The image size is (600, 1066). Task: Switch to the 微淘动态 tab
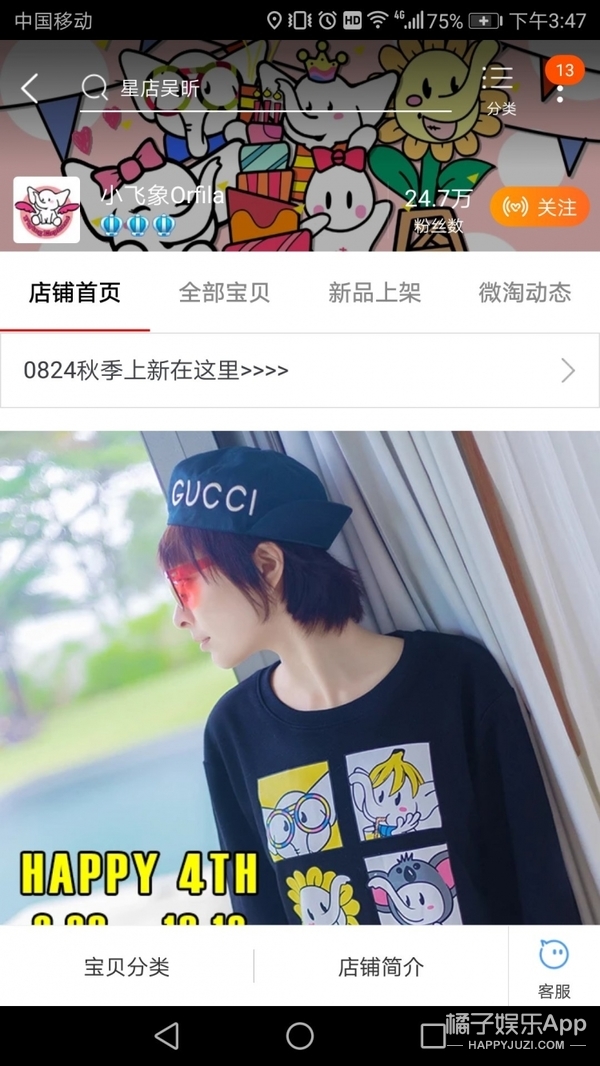[x=524, y=292]
